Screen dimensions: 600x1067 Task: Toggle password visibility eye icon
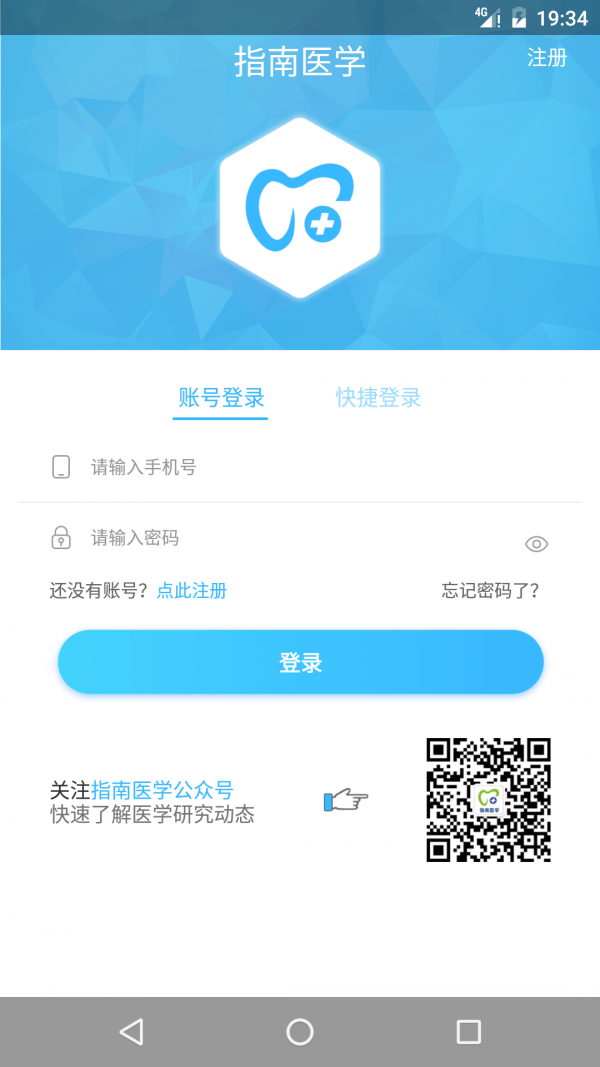tap(537, 544)
